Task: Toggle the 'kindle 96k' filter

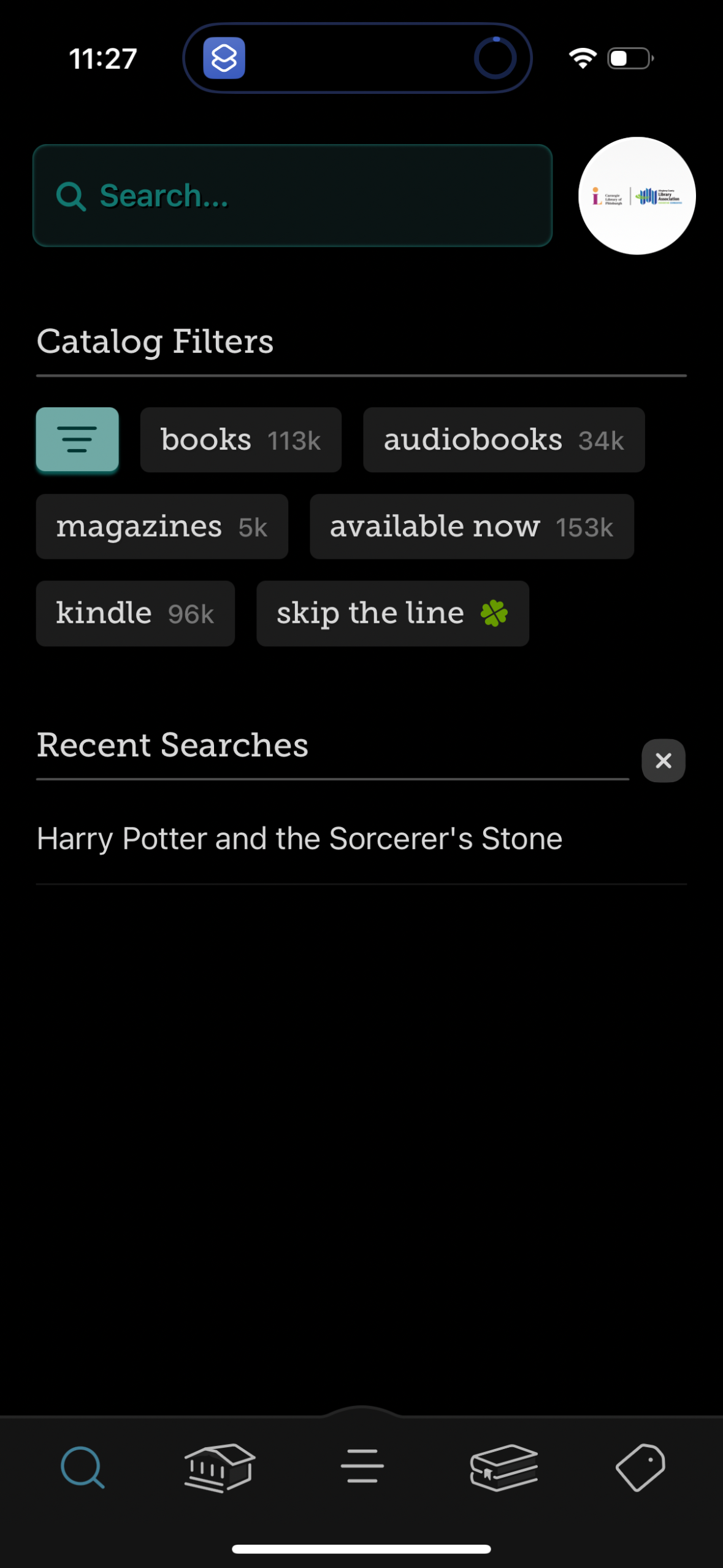Action: [x=135, y=613]
